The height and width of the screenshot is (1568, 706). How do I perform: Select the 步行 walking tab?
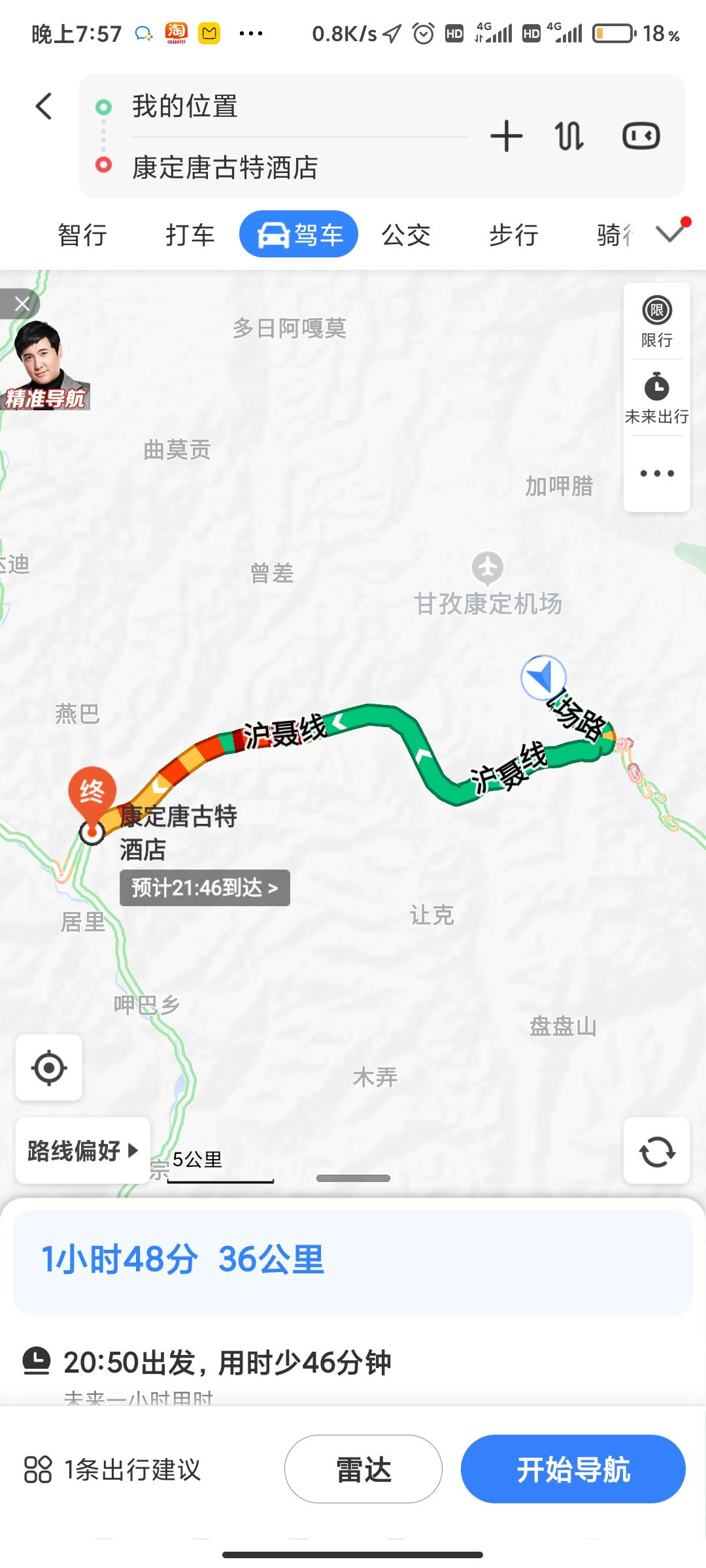(514, 235)
